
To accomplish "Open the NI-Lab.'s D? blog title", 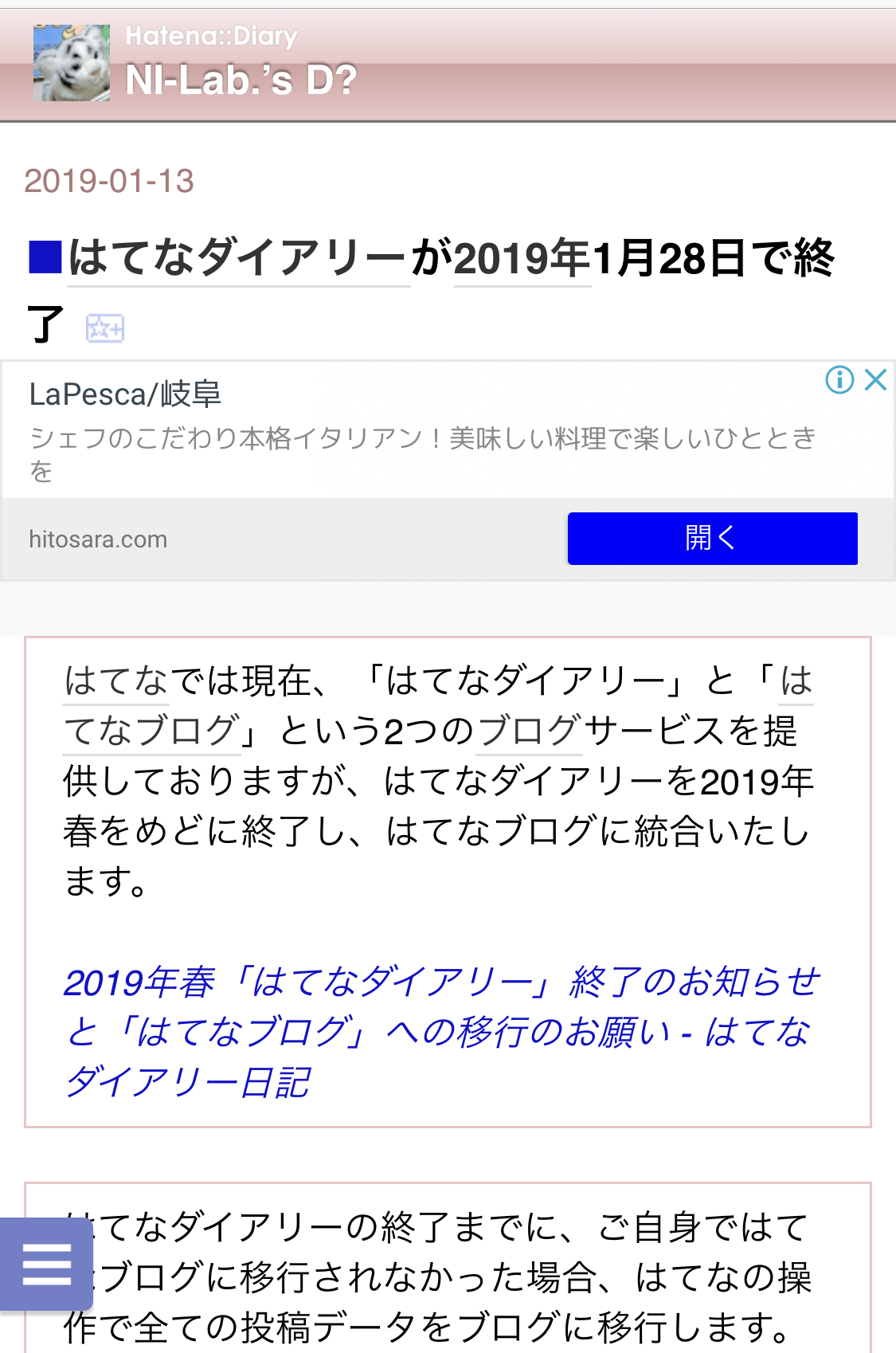I will point(241,80).
